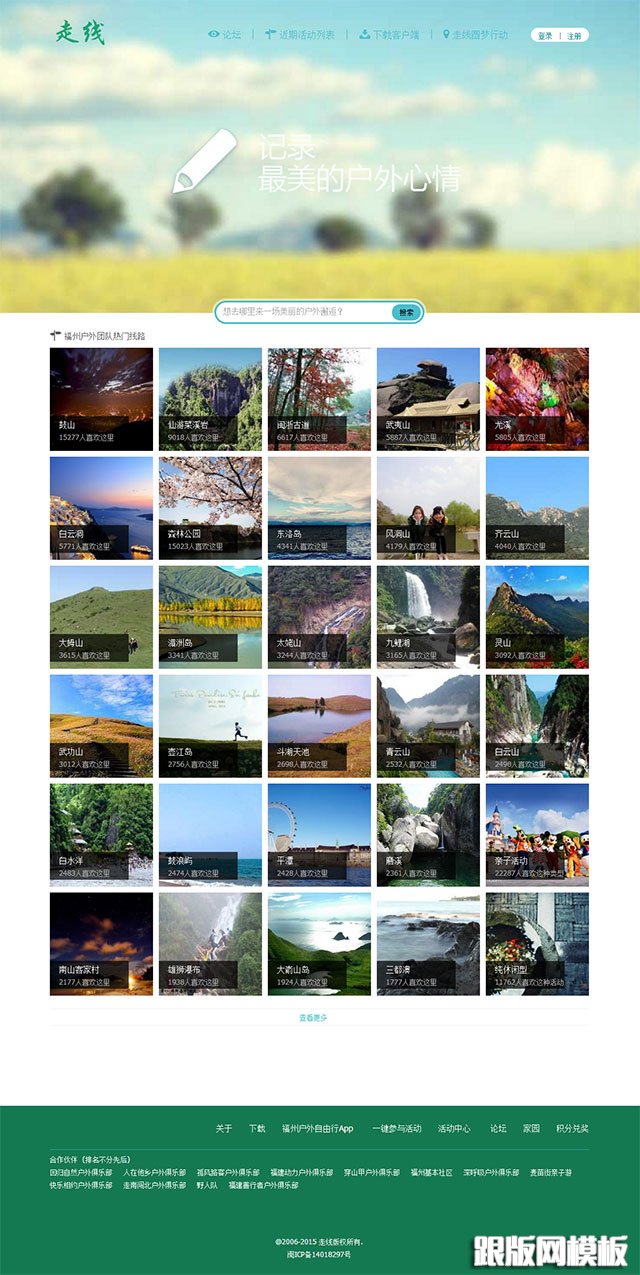The width and height of the screenshot is (640, 1275).
Task: Tap 注册 to register
Action: [574, 35]
